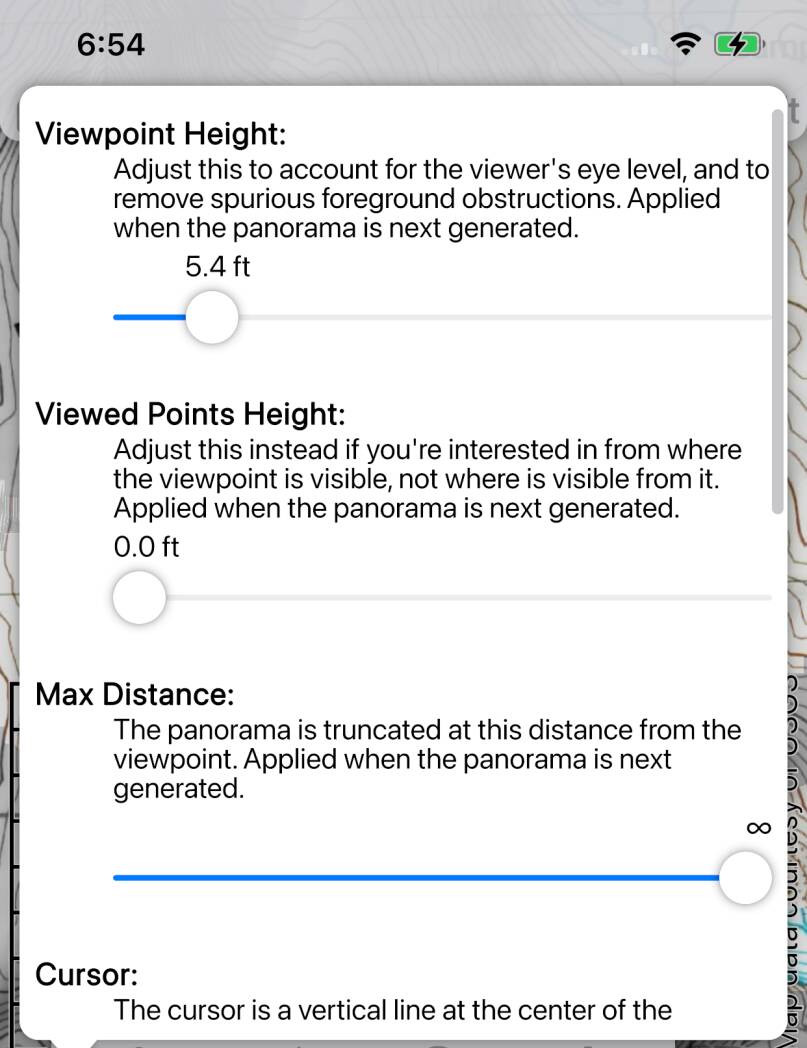Tap the Viewed Points Height slider knob
Viewport: 807px width, 1048px height.
(139, 598)
